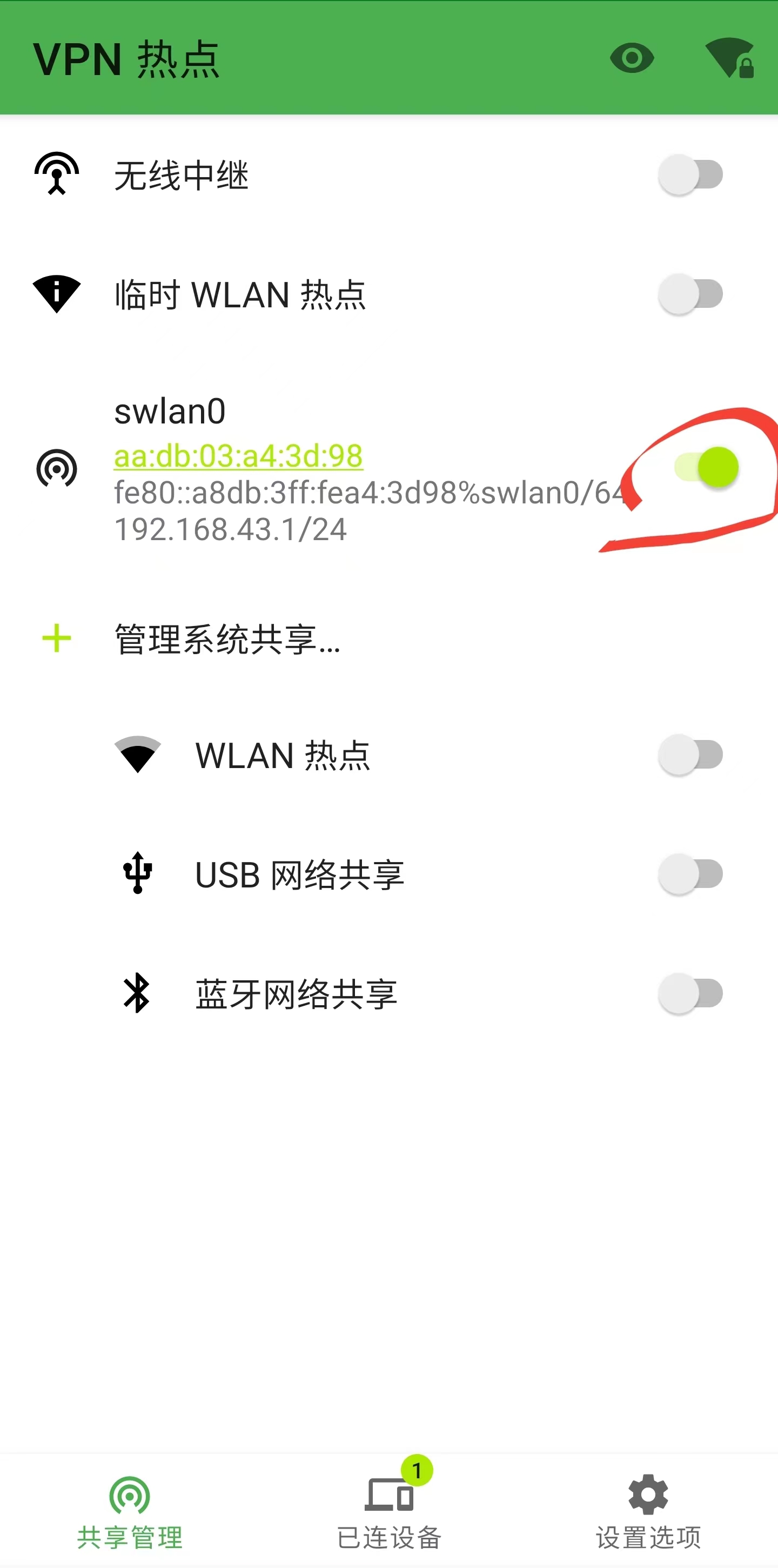Turn on USB 网络共享
This screenshot has height=1568, width=778.
pos(690,873)
